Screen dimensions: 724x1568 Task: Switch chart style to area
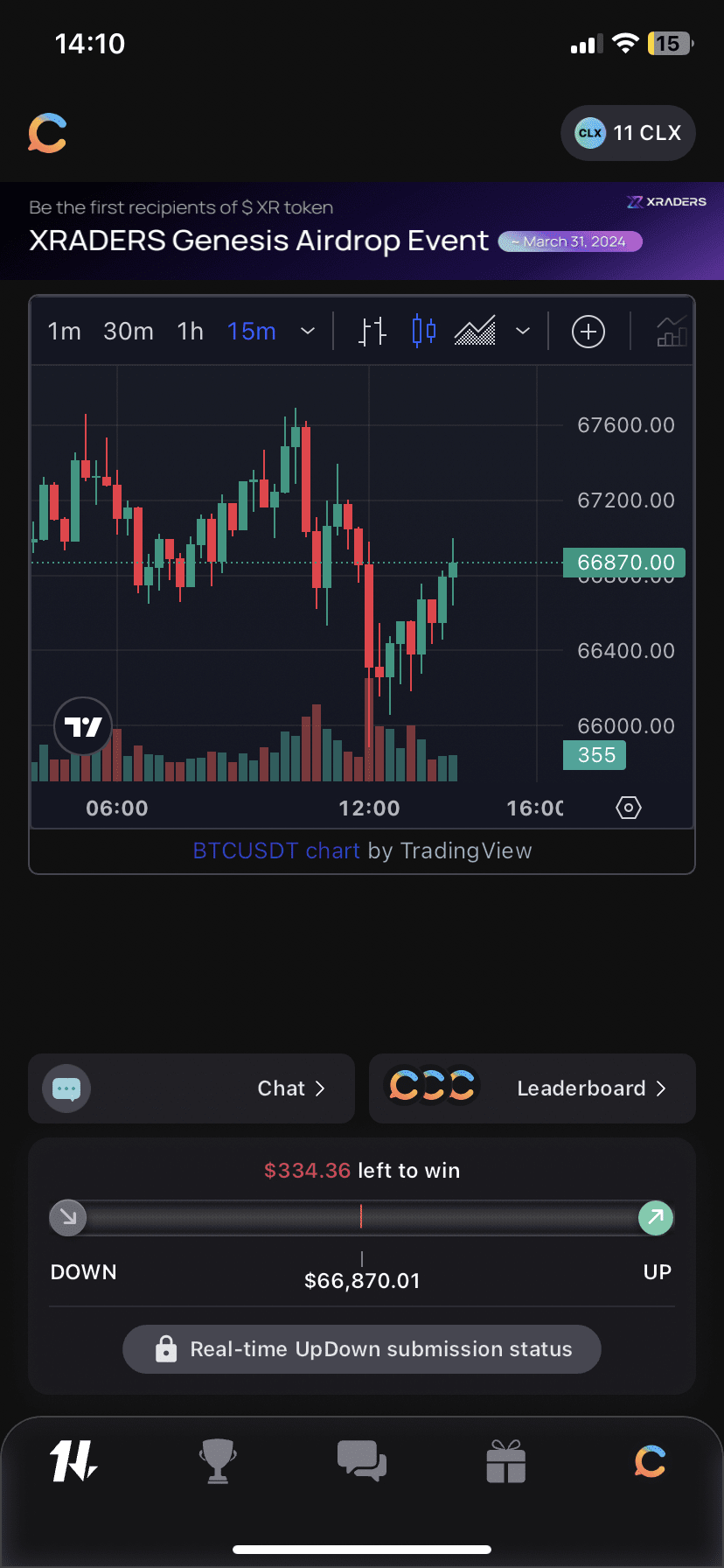(475, 332)
